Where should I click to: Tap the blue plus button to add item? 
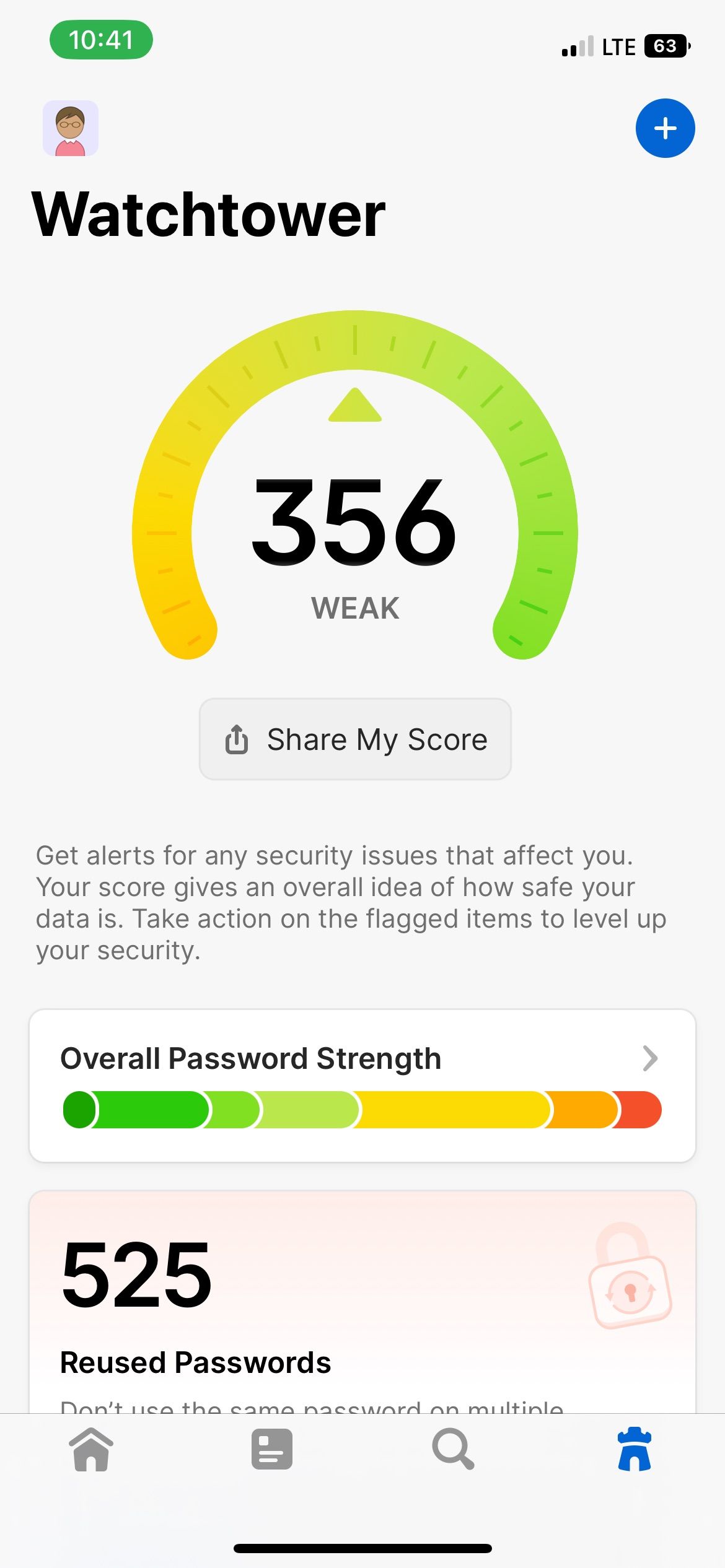(665, 128)
